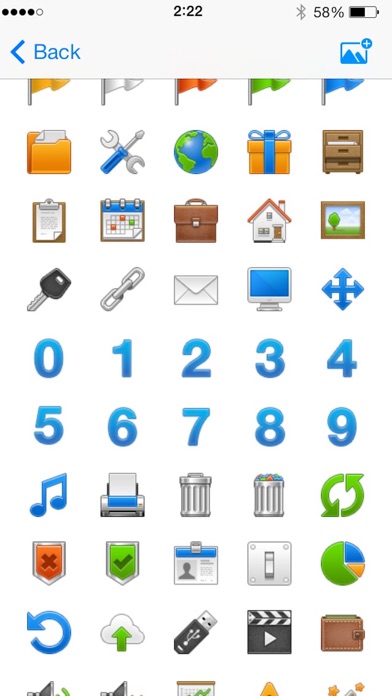Choose the black key icon
Image resolution: width=392 pixels, height=696 pixels.
(x=49, y=289)
